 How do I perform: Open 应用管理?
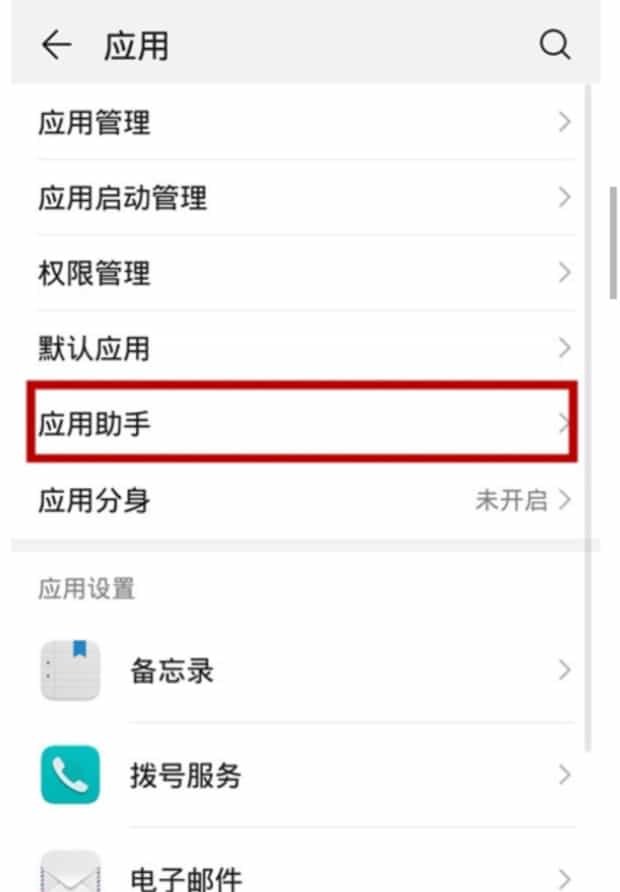pyautogui.click(x=300, y=123)
